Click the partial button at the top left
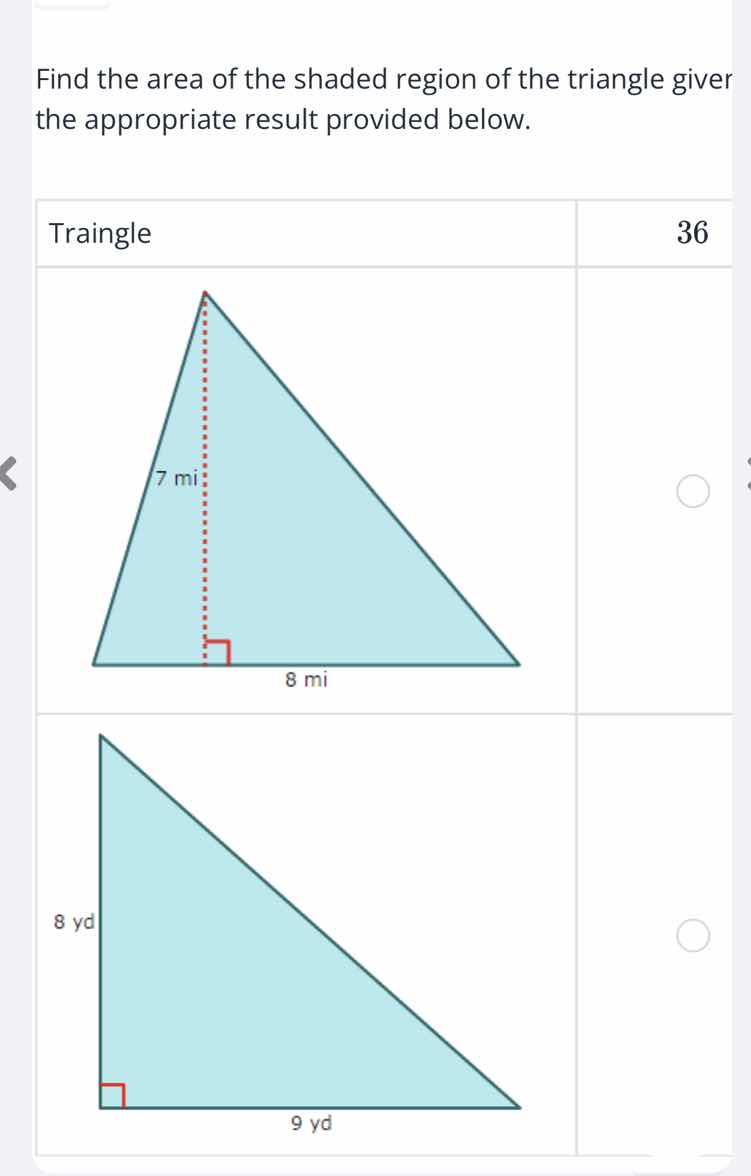Viewport: 751px width, 1176px height. click(x=72, y=6)
